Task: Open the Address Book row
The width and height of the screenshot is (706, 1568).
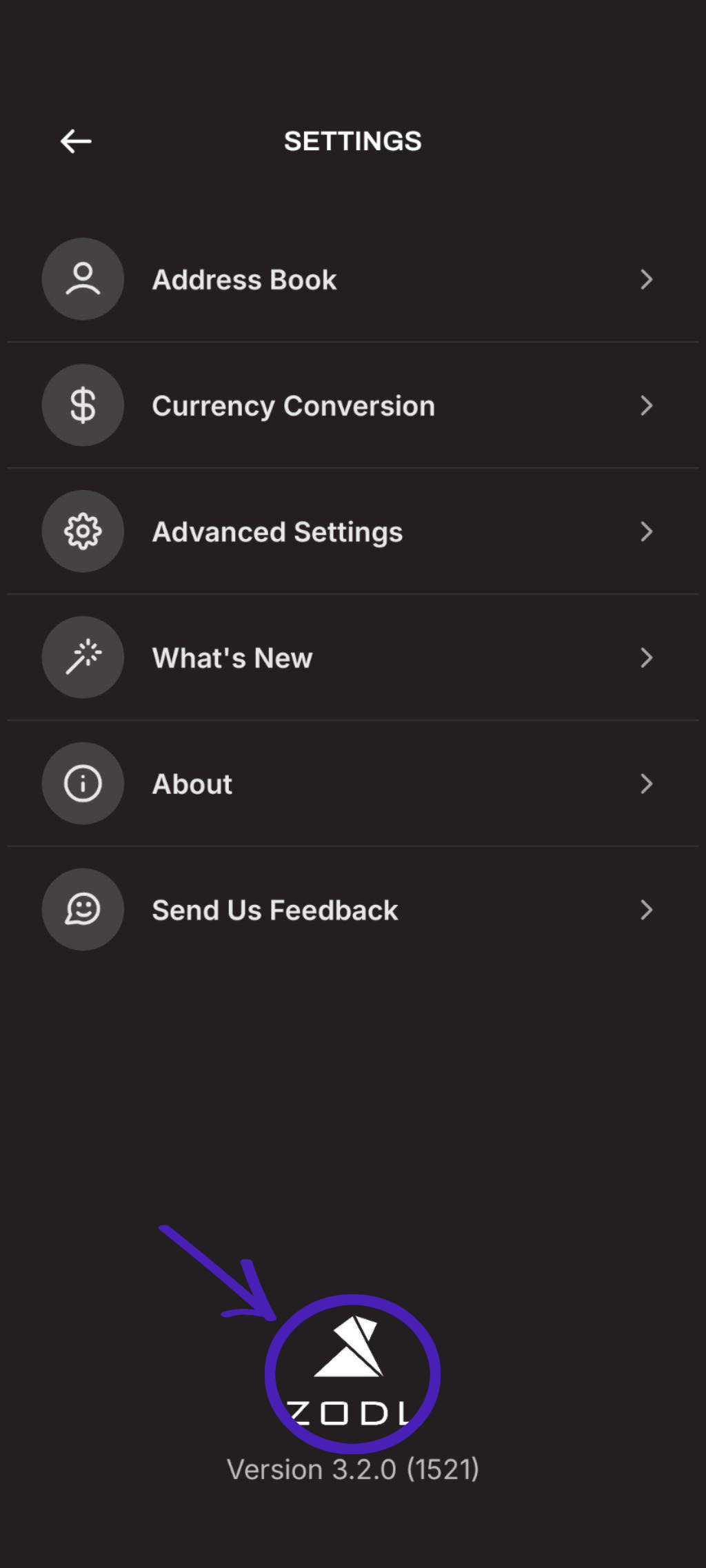Action: (244, 280)
